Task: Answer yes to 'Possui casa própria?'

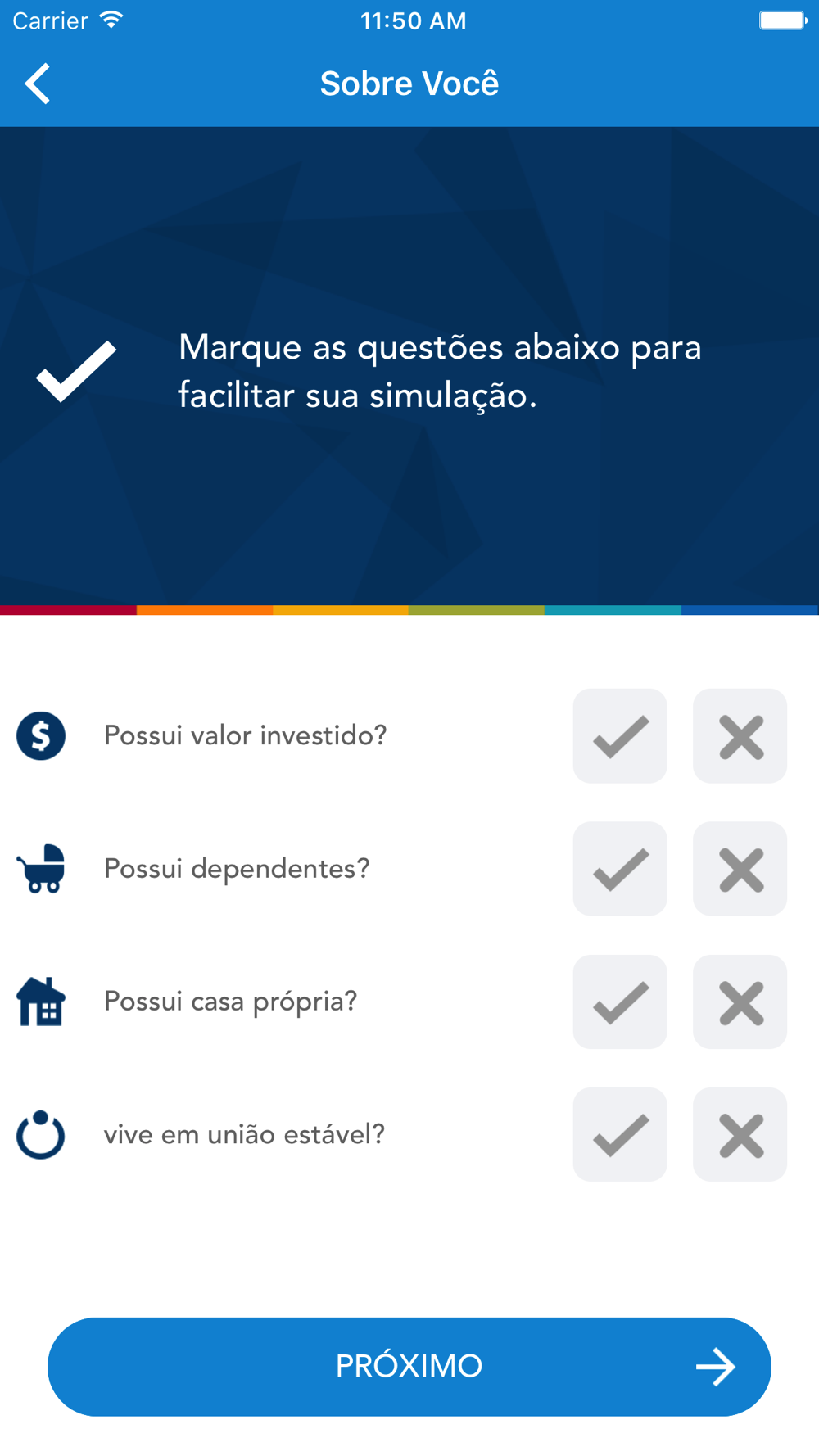Action: tap(620, 1002)
